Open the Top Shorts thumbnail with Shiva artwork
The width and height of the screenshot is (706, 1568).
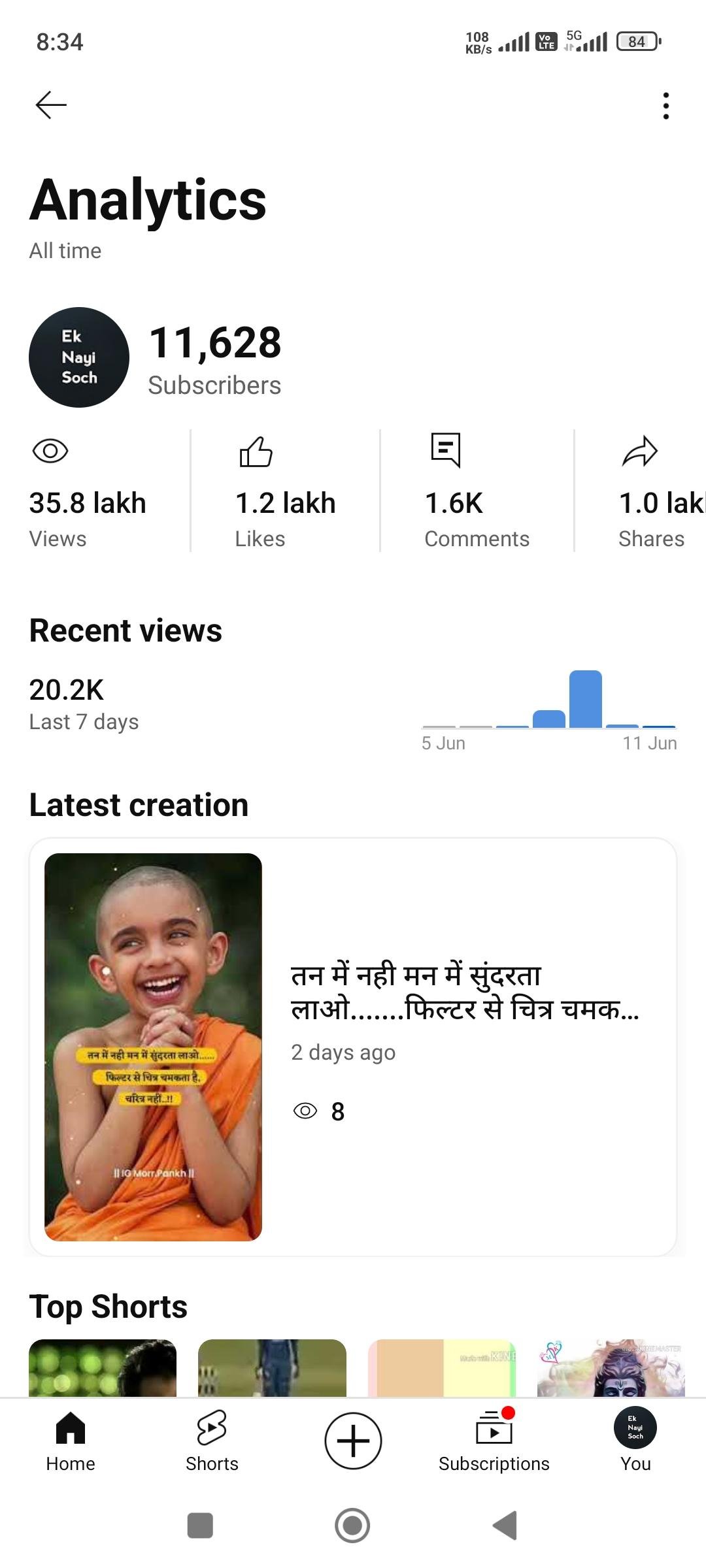pos(611,1367)
